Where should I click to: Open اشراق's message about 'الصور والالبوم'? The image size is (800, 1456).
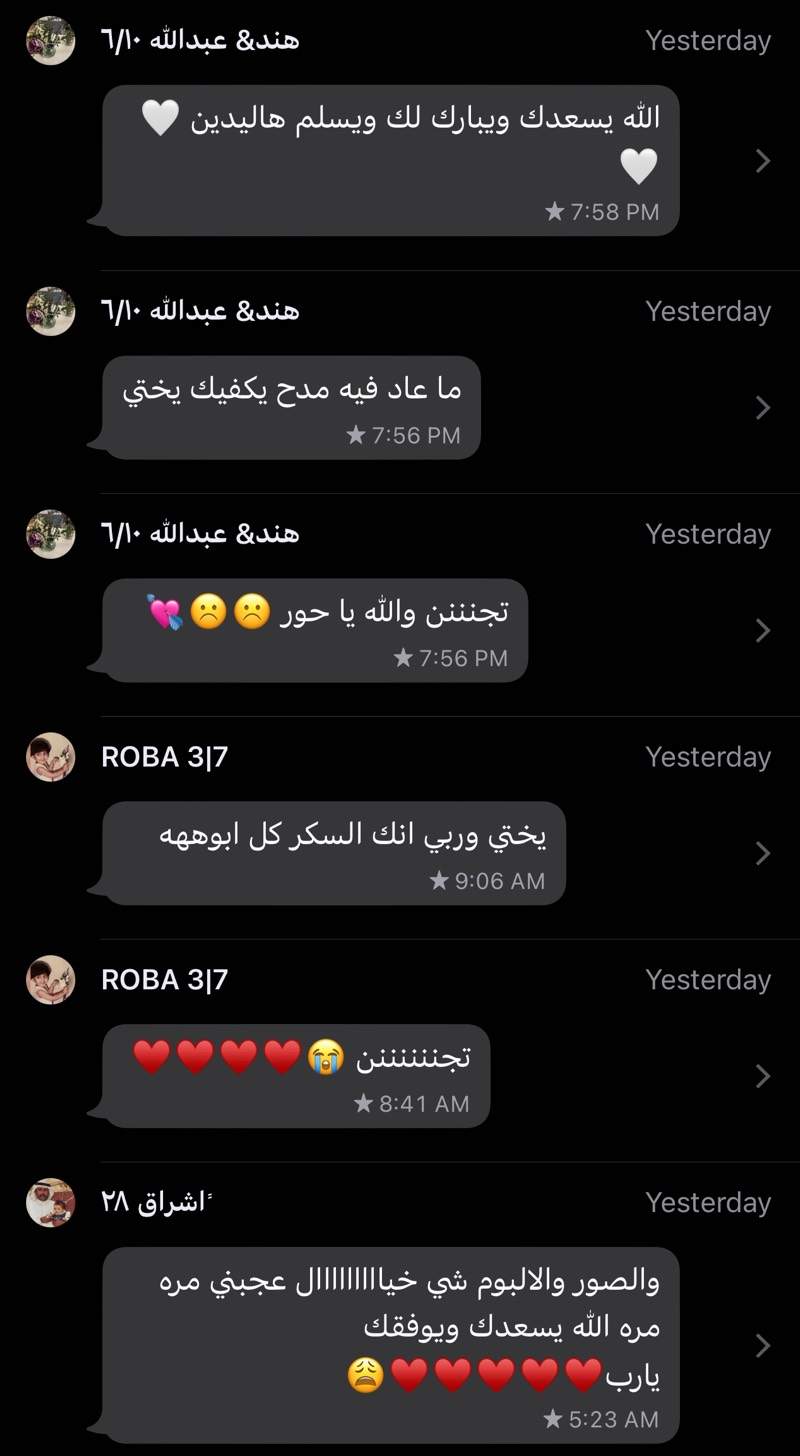pyautogui.click(x=390, y=1344)
